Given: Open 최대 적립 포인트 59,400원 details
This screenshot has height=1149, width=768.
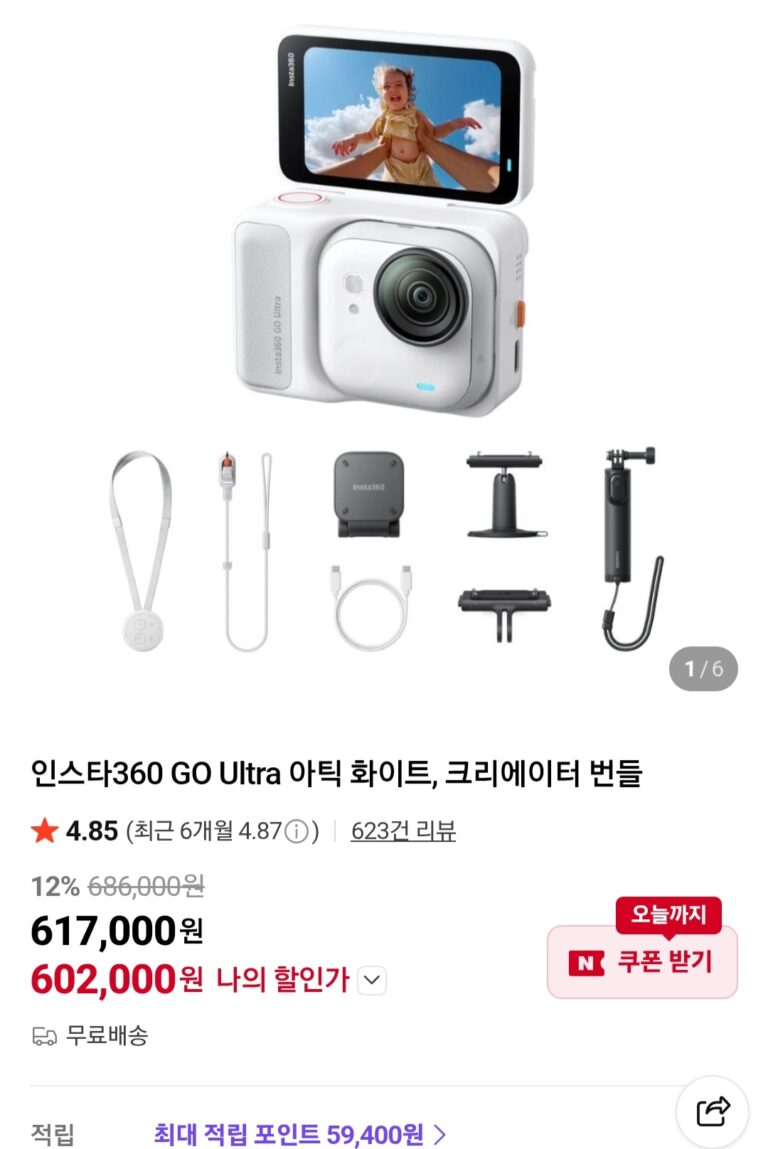Looking at the screenshot, I should click(299, 1134).
